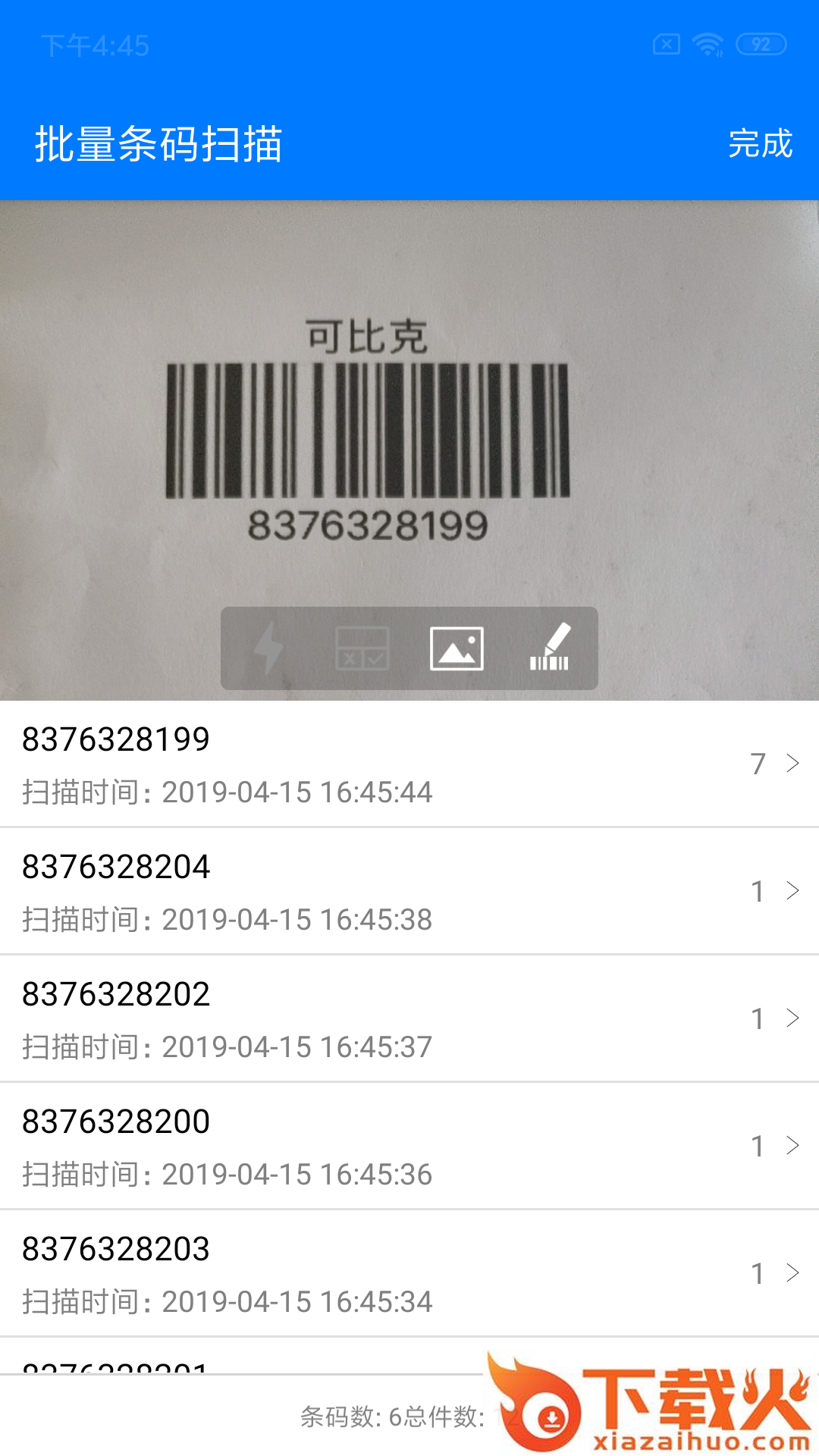Open the photo gallery picker icon
The height and width of the screenshot is (1456, 819).
point(457,648)
